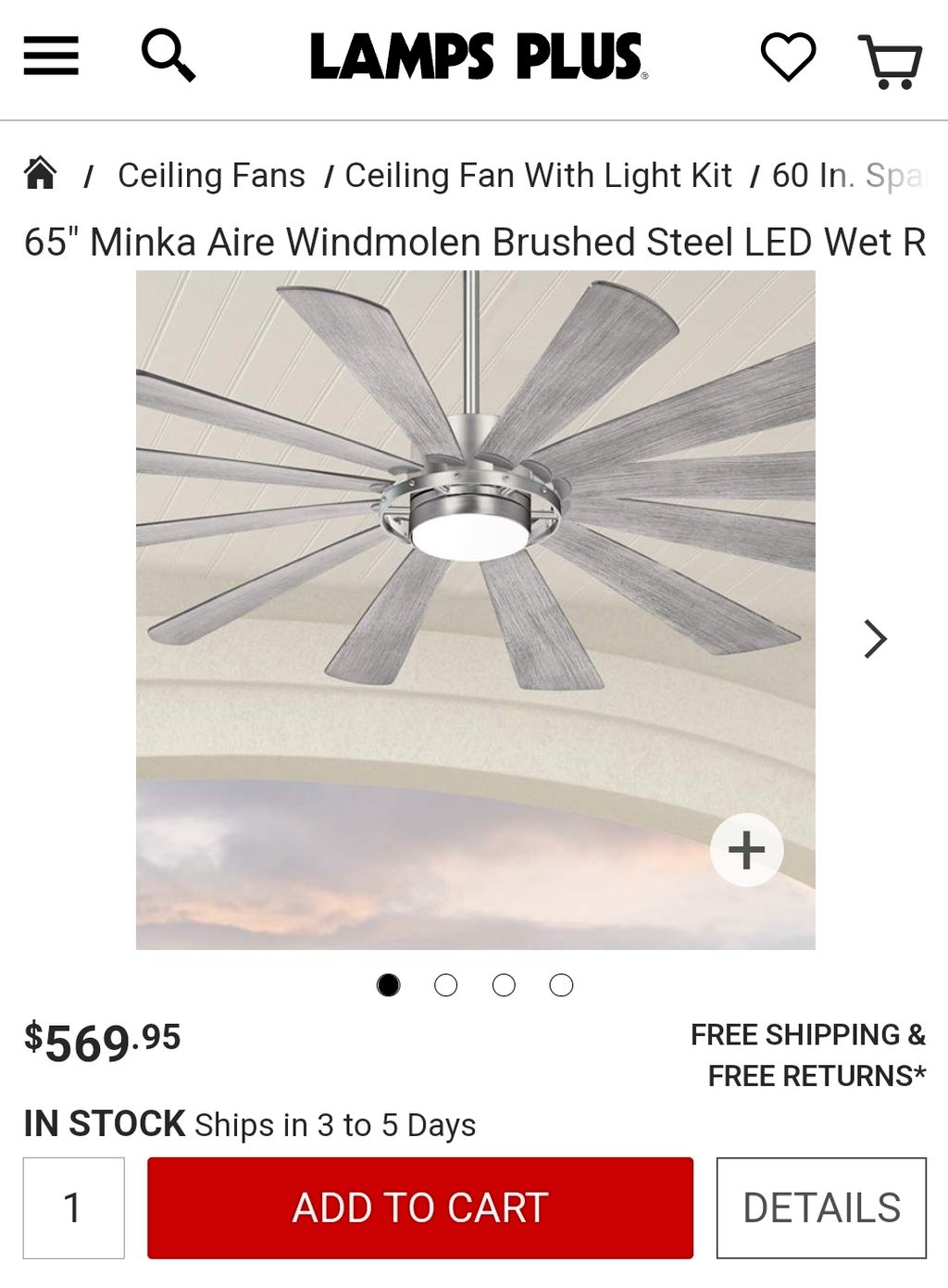
Task: Open the Ceiling Fans breadcrumb
Action: pos(211,175)
